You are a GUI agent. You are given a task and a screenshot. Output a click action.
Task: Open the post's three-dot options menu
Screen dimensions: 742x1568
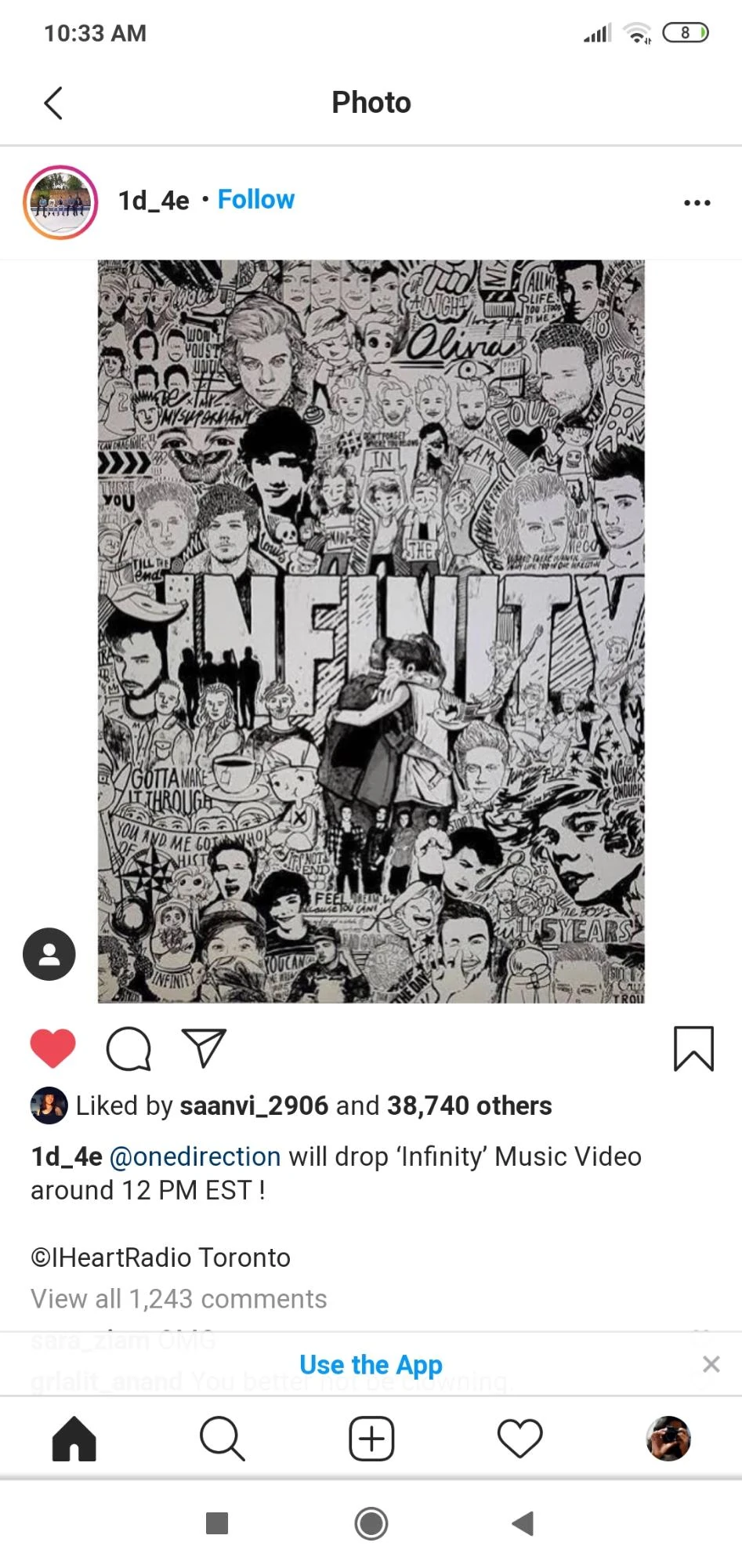[x=697, y=203]
